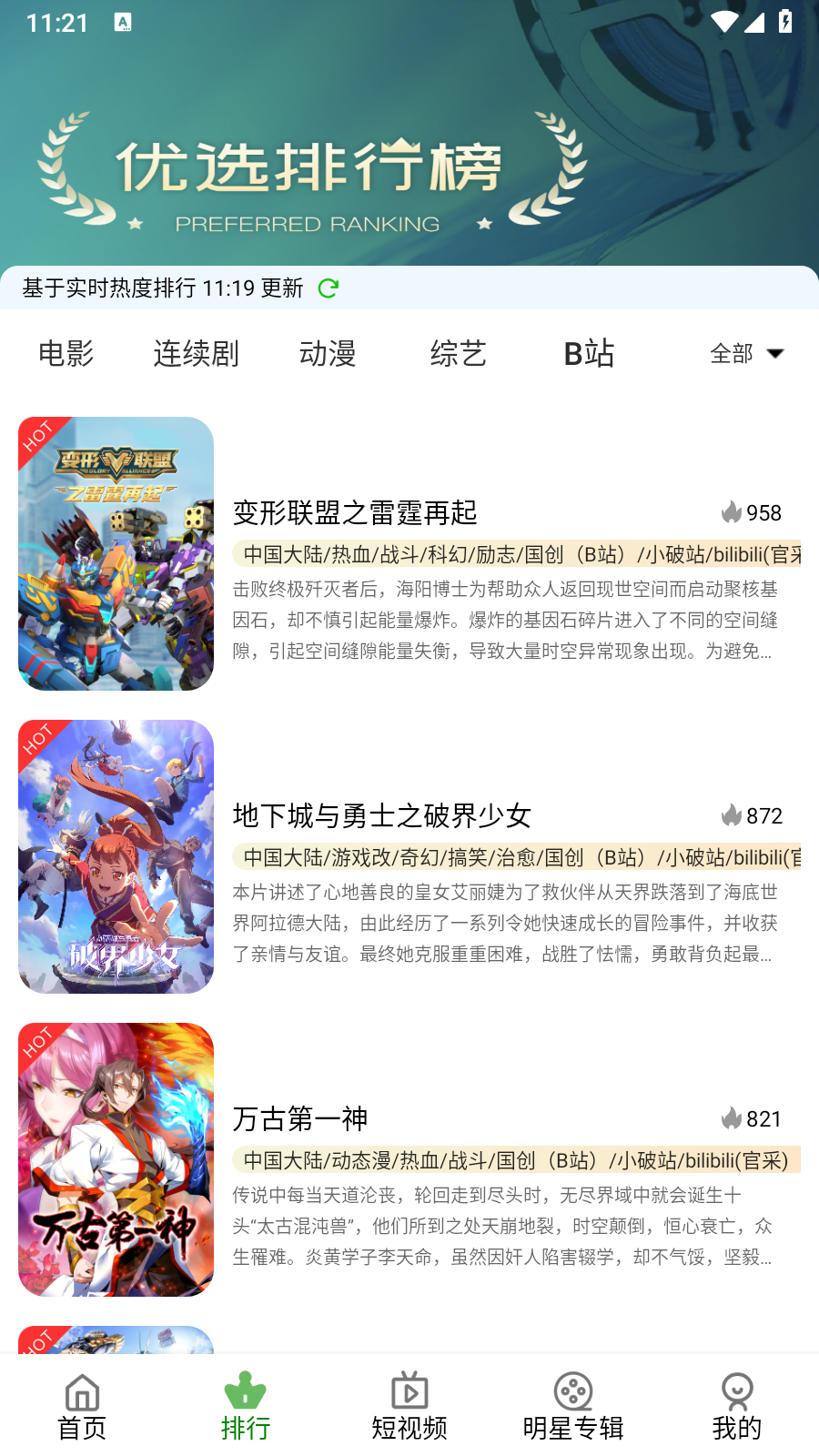This screenshot has width=819, height=1456.
Task: Select the 动漫 category tab
Action: point(328,353)
